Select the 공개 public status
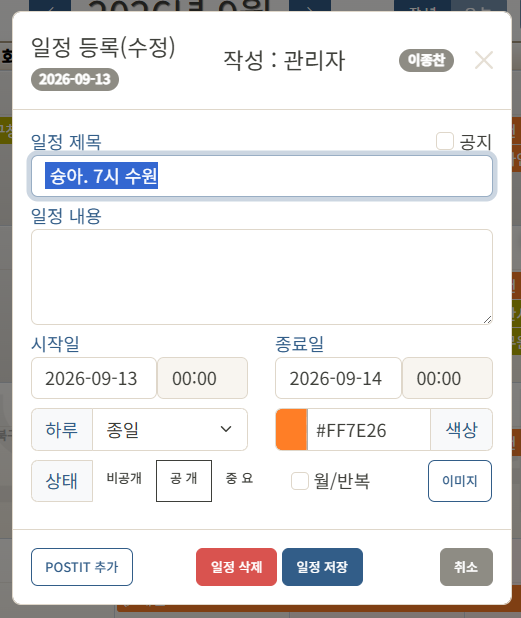Image resolution: width=521 pixels, height=618 pixels. tap(184, 481)
